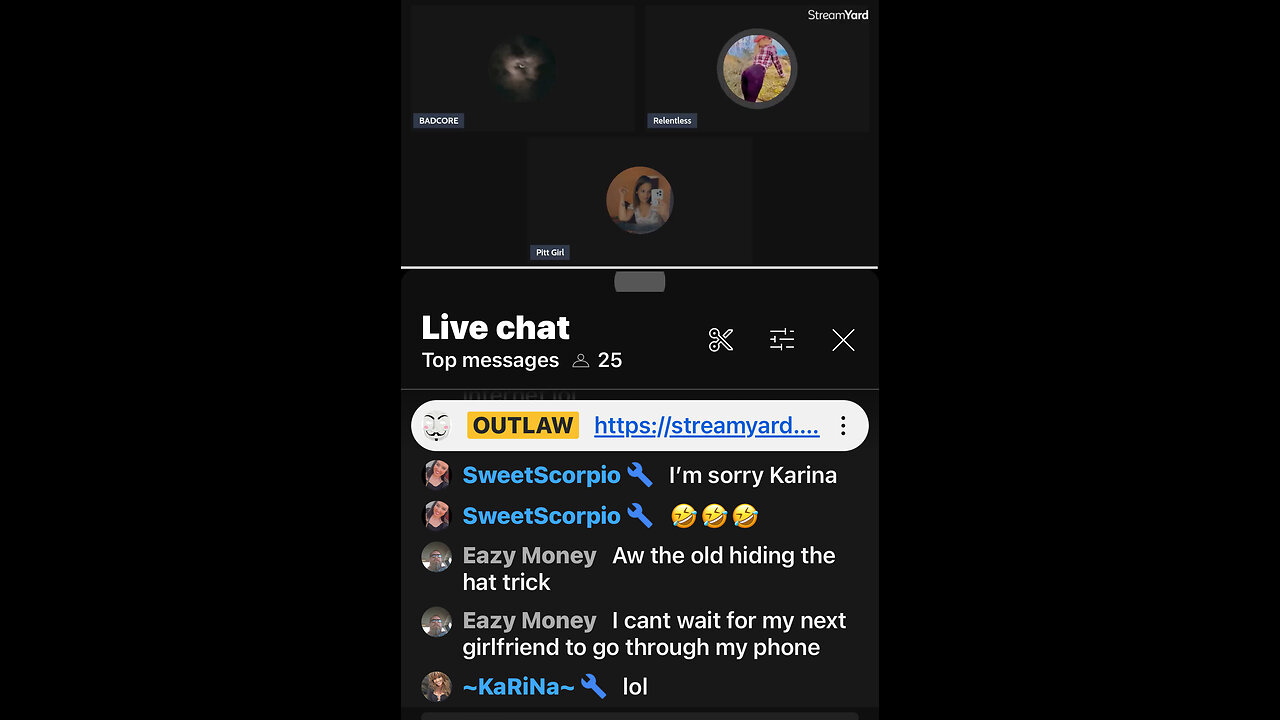The image size is (1280, 720).
Task: Tap SweetScorpio's "I'm sorry Karina" message
Action: tap(752, 475)
